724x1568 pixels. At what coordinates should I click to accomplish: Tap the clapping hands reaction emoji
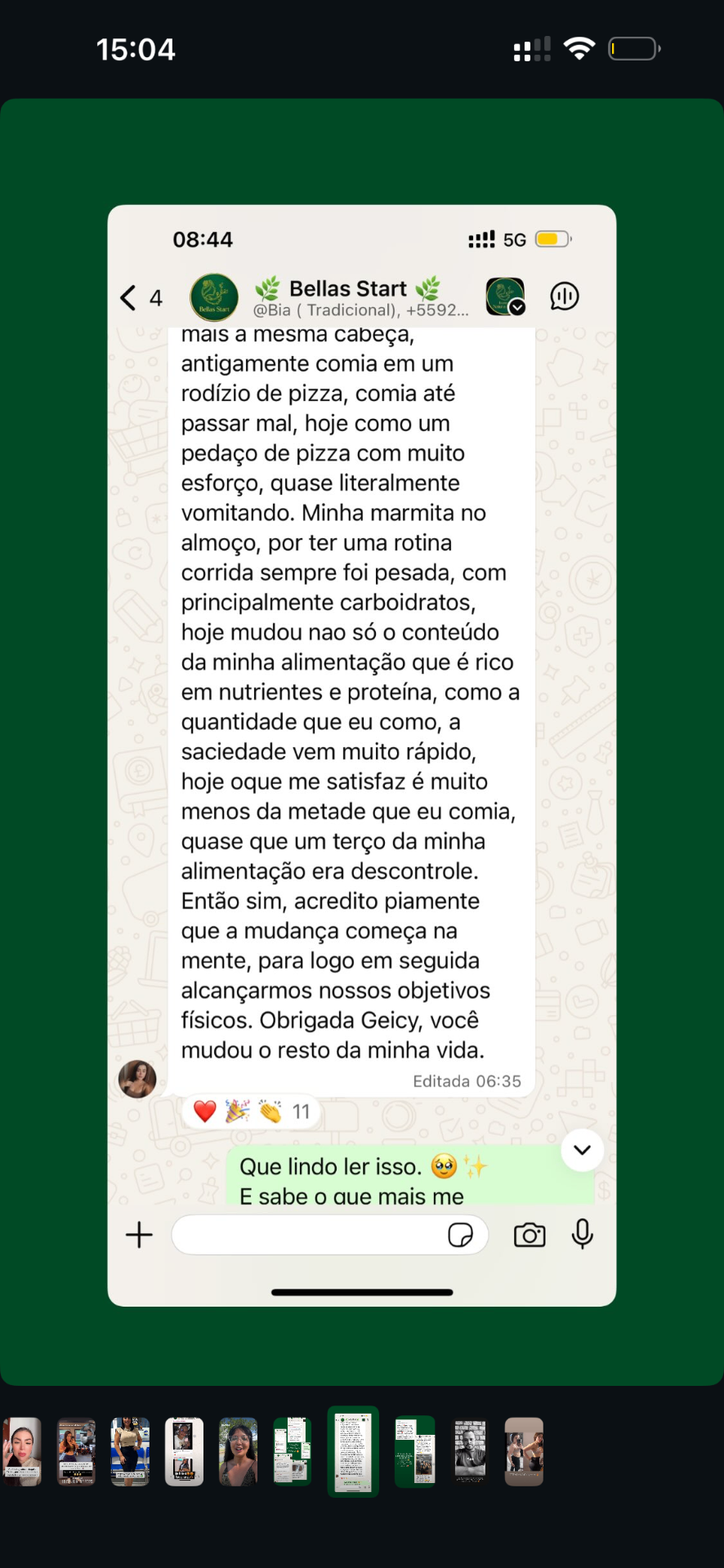pos(270,1111)
